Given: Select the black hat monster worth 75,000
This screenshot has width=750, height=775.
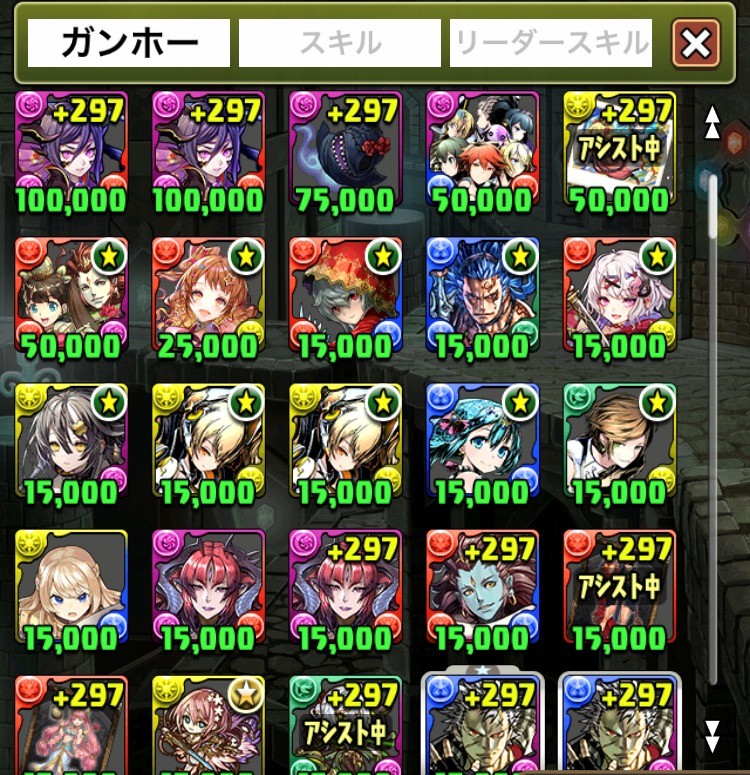Looking at the screenshot, I should 345,153.
